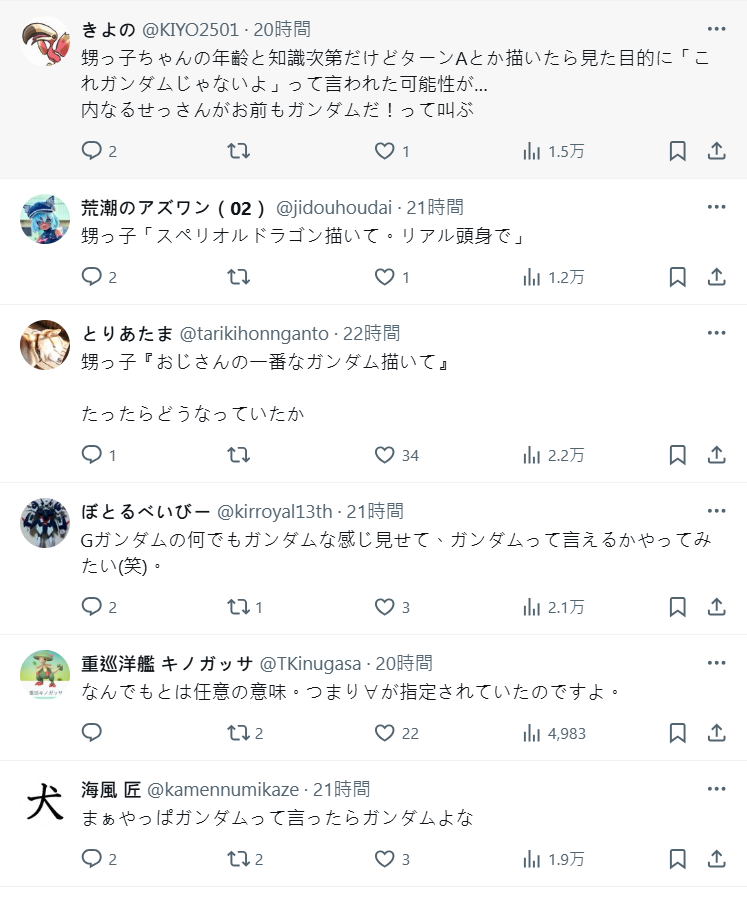Retweet ぽとるべいびー's tweet
The image size is (747, 898).
click(x=238, y=607)
